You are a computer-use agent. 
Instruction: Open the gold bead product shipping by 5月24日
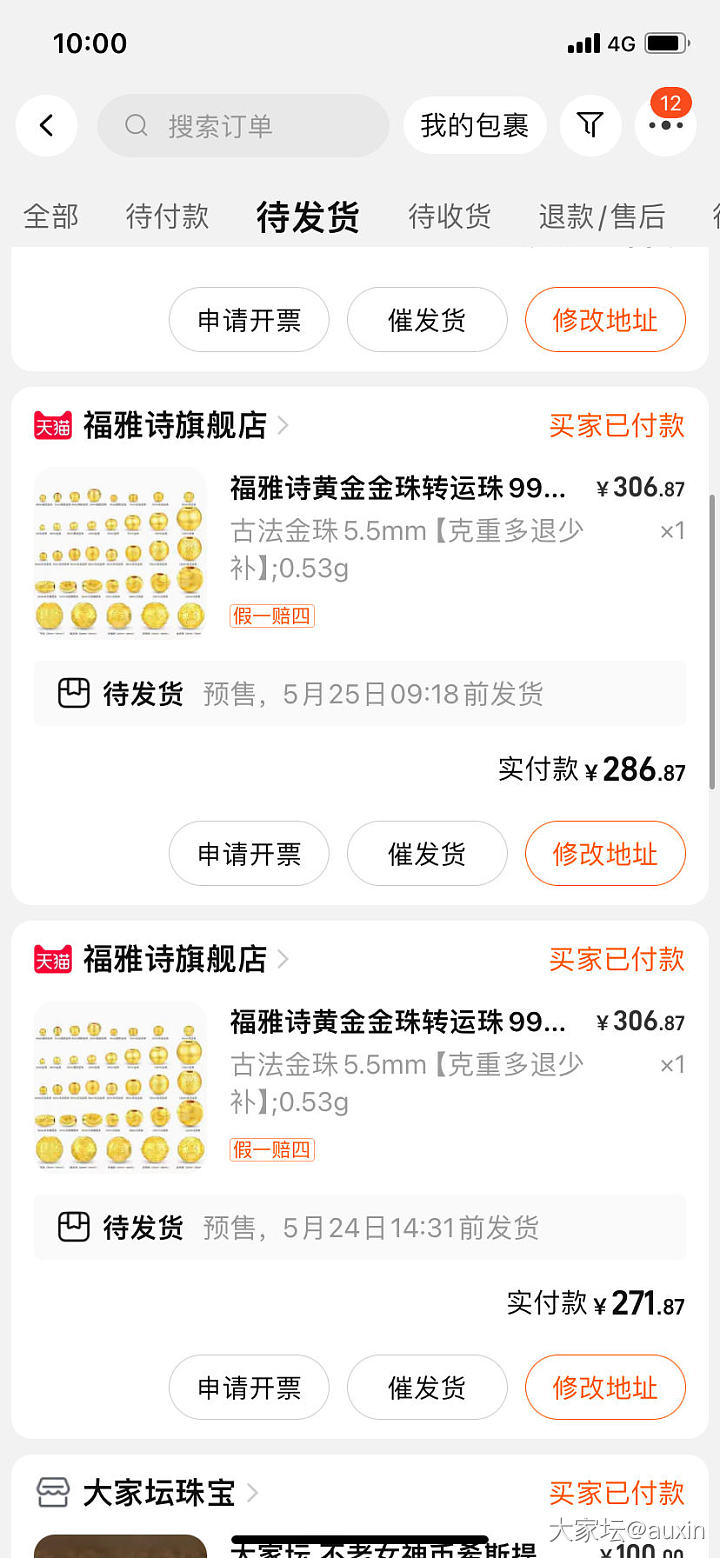click(x=398, y=1022)
